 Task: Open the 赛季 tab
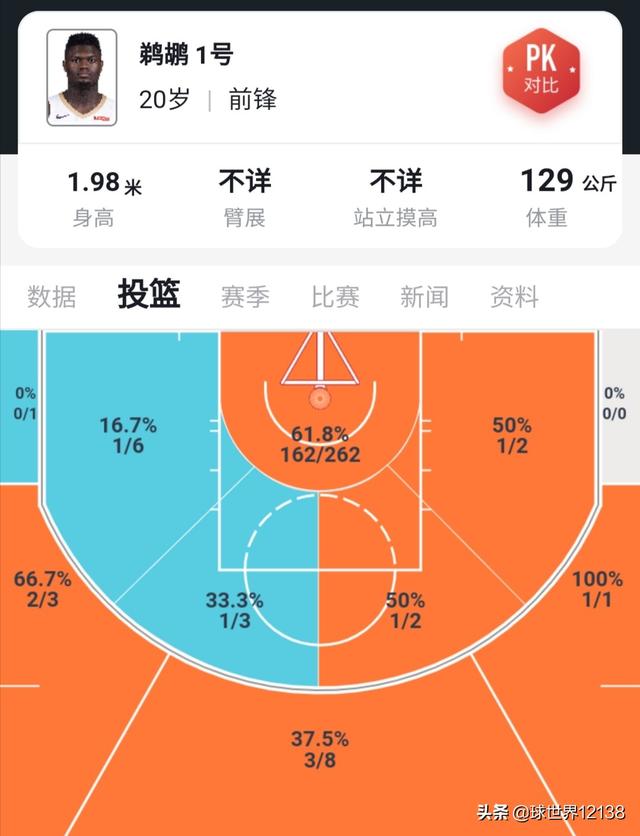(245, 296)
